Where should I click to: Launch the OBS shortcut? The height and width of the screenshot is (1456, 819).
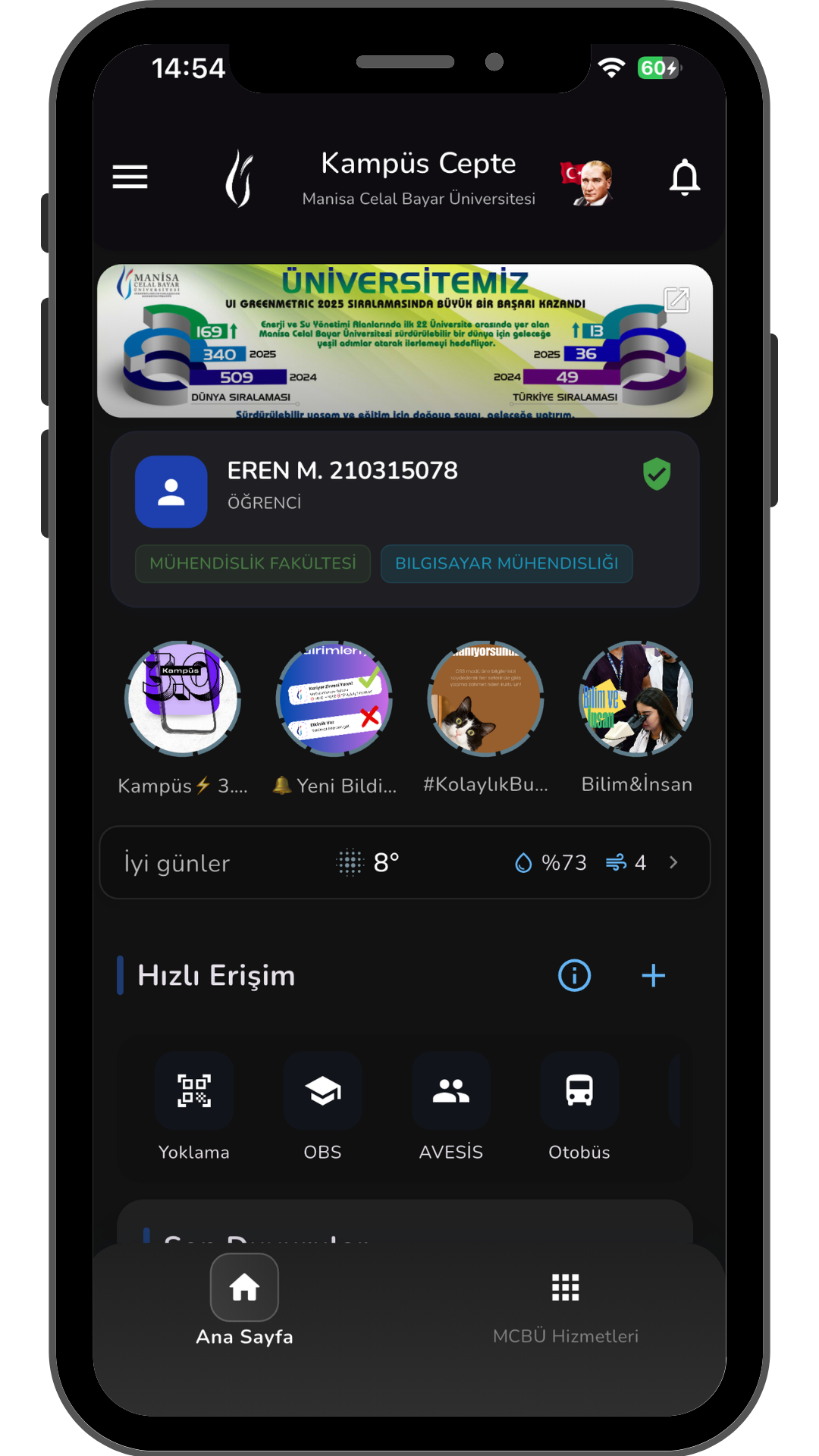322,1091
